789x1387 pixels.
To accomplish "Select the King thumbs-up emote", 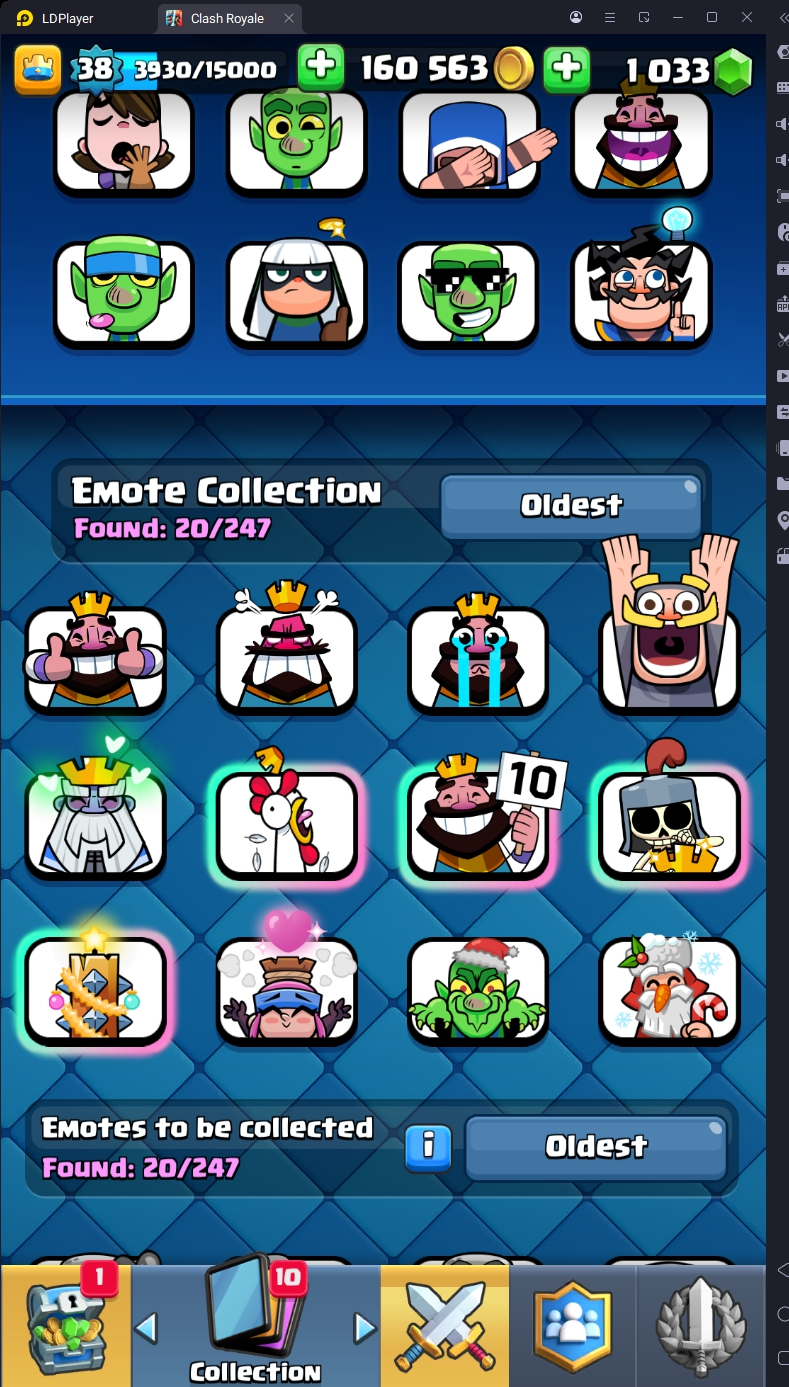I will (x=95, y=659).
